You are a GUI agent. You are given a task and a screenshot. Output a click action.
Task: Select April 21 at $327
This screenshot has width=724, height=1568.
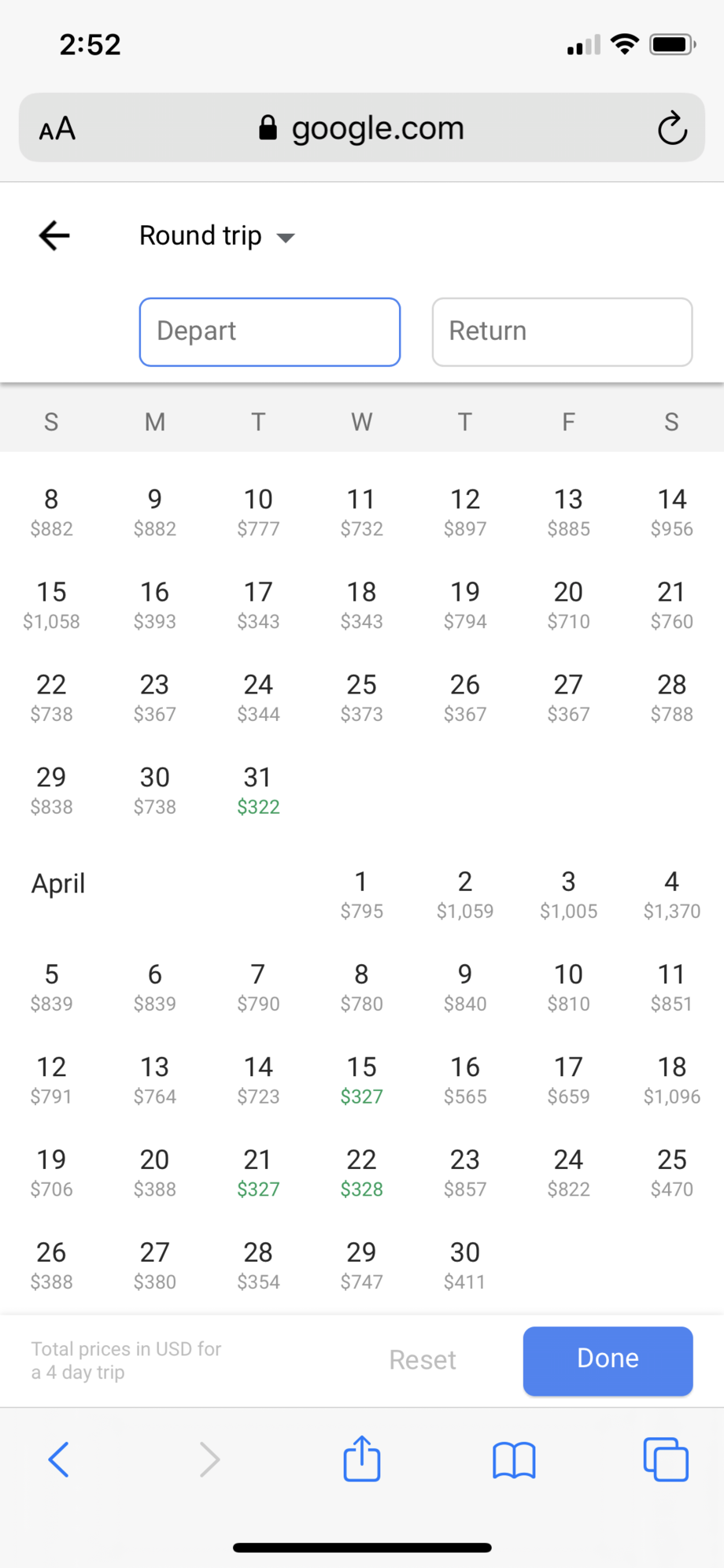[x=258, y=1173]
